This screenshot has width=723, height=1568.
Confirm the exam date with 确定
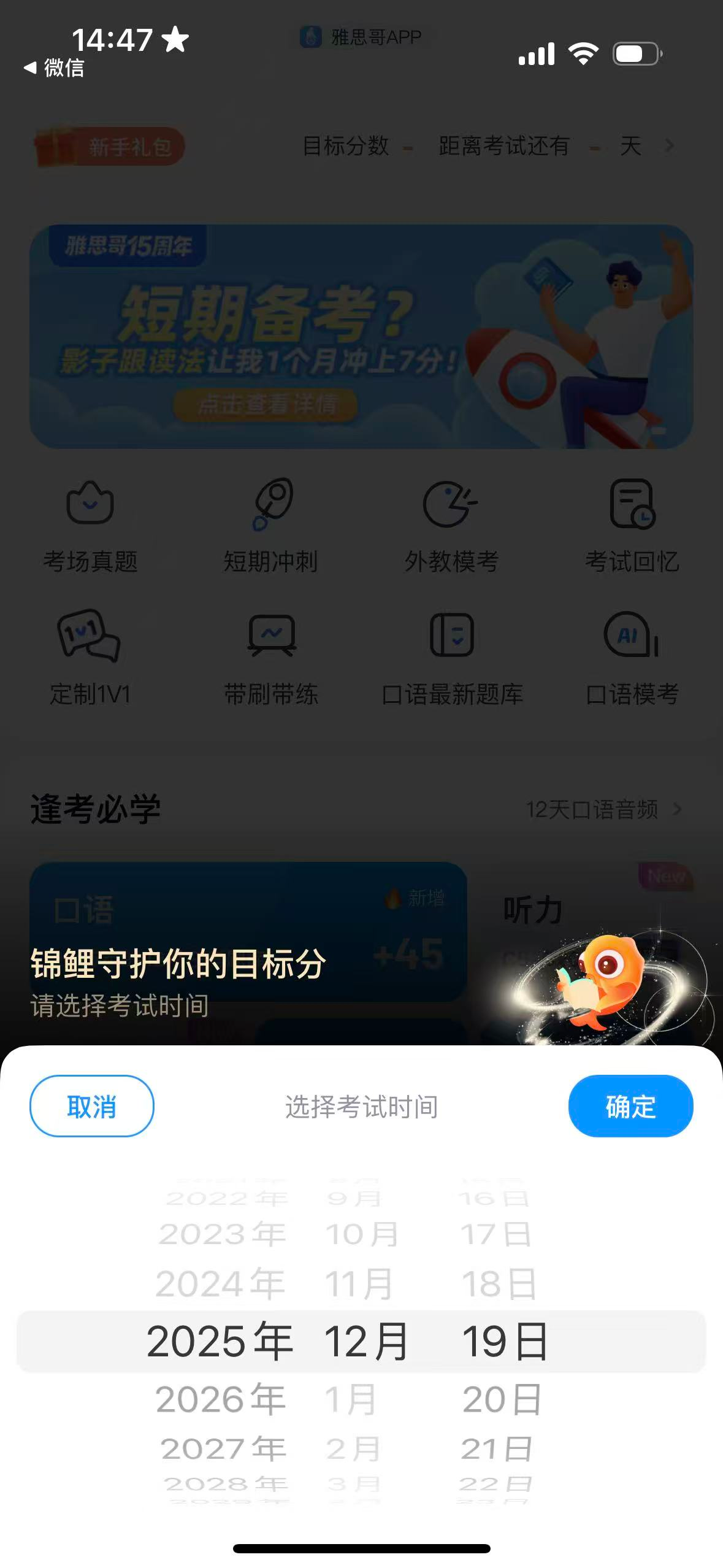pos(630,1106)
